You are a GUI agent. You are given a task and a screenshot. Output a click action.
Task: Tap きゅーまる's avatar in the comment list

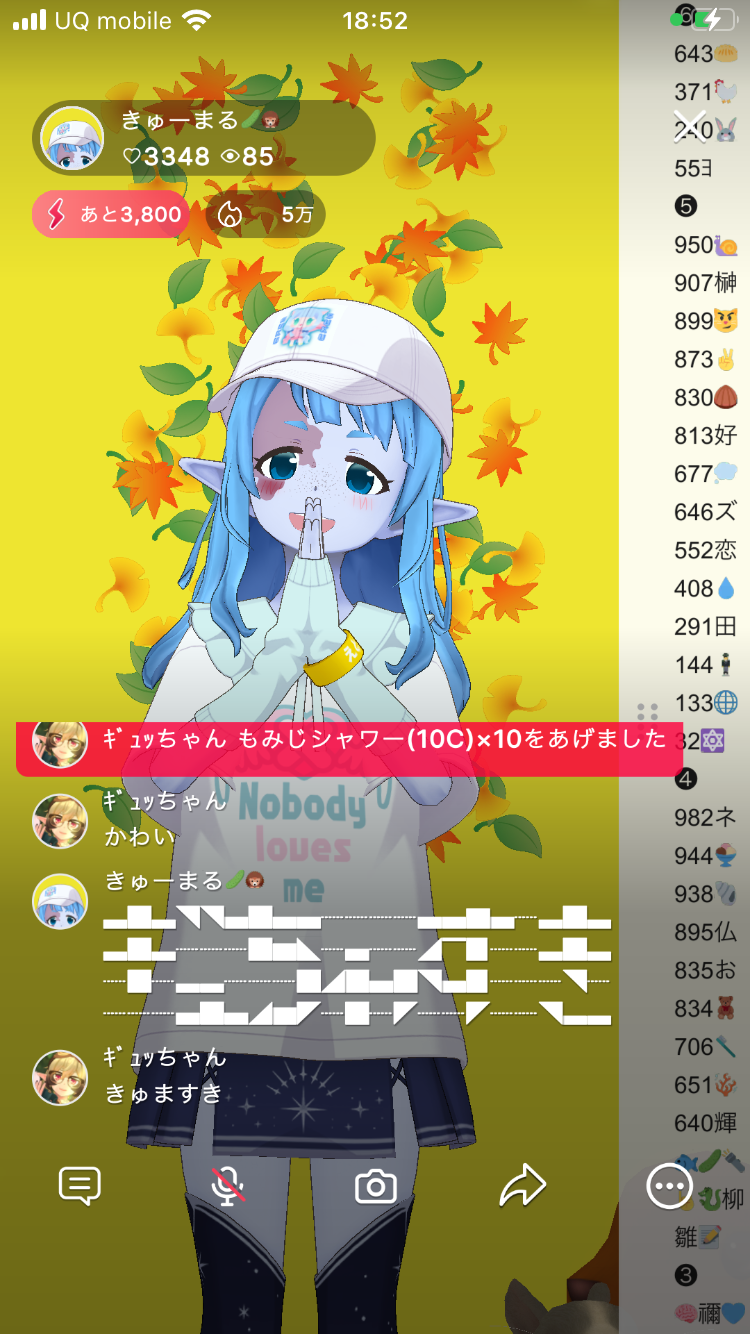60,900
